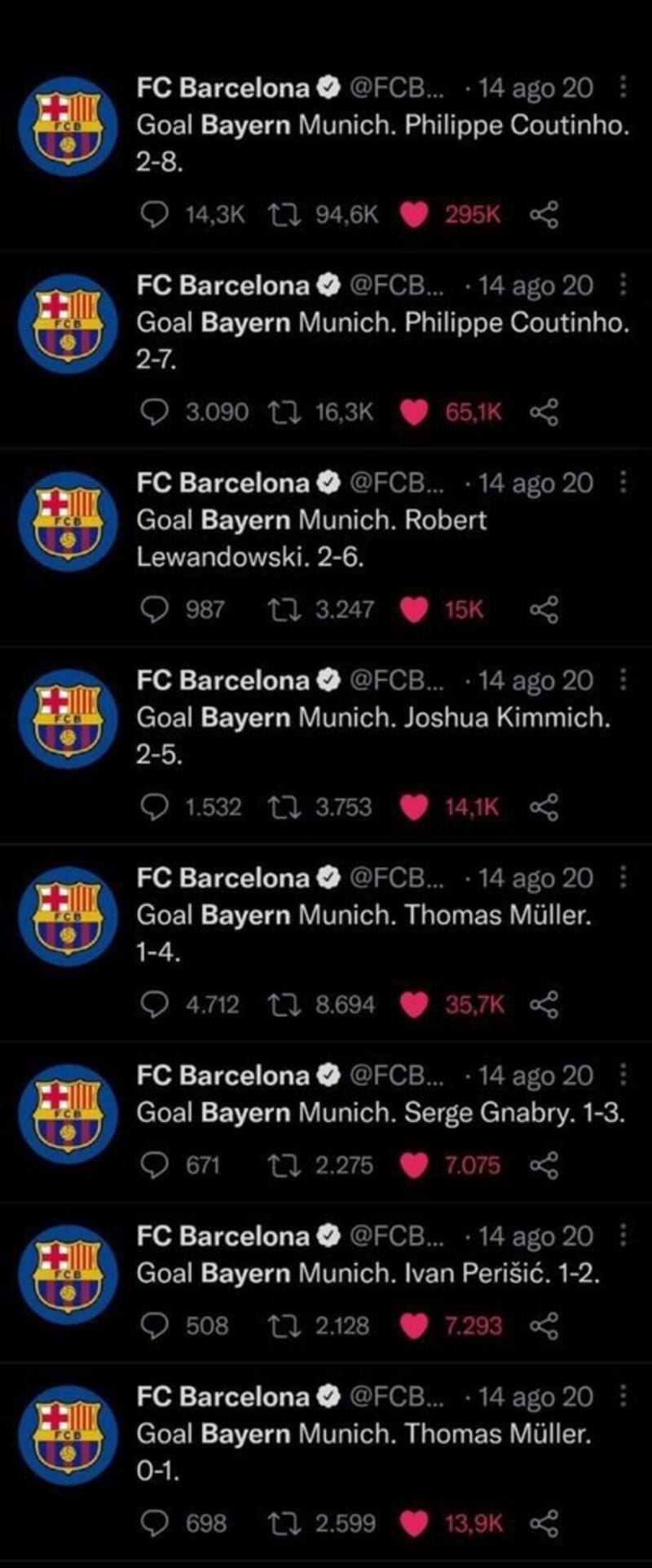Open overflow menu on Gnabry 1-3 tweet
This screenshot has height=1568, width=652.
(x=623, y=1074)
